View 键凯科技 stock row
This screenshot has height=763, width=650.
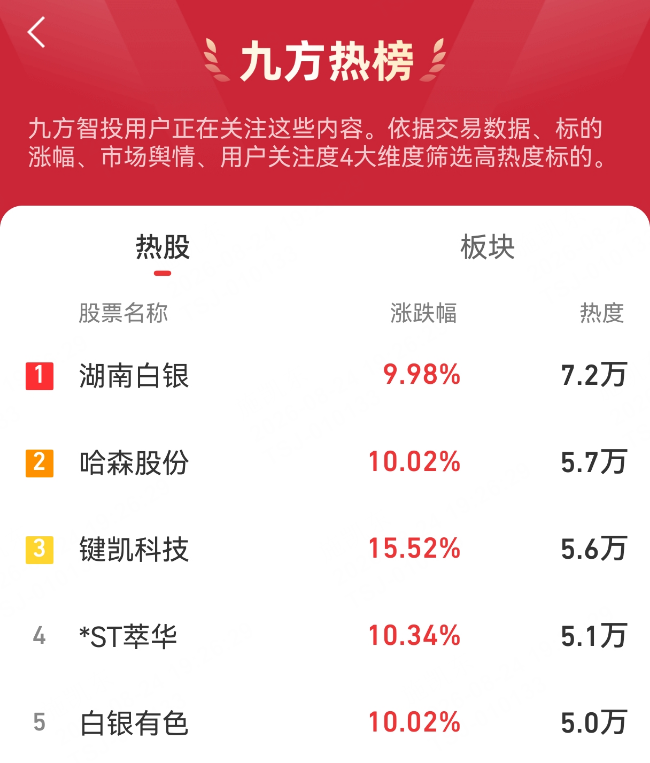pyautogui.click(x=325, y=549)
